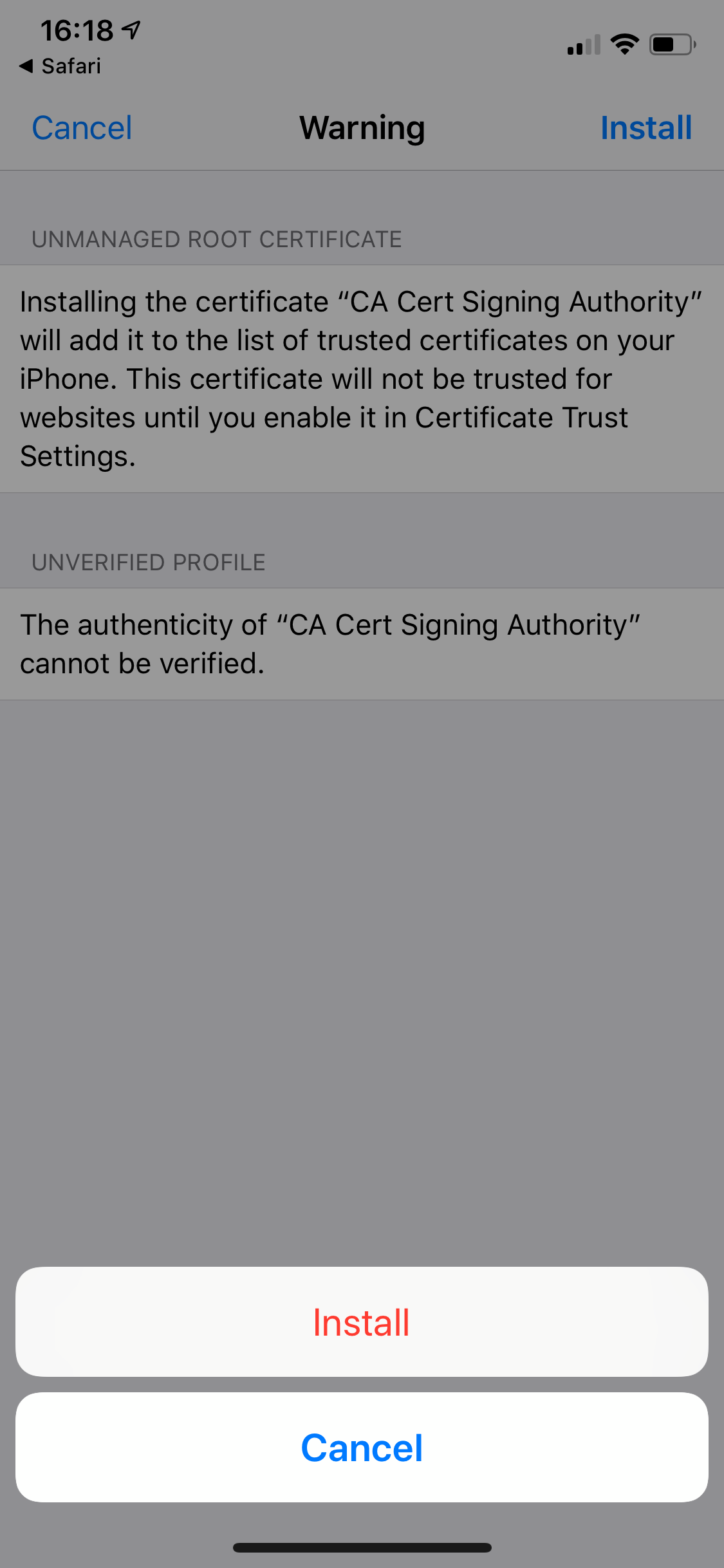724x1568 pixels.
Task: Confirm with the red Install button
Action: coord(362,1322)
